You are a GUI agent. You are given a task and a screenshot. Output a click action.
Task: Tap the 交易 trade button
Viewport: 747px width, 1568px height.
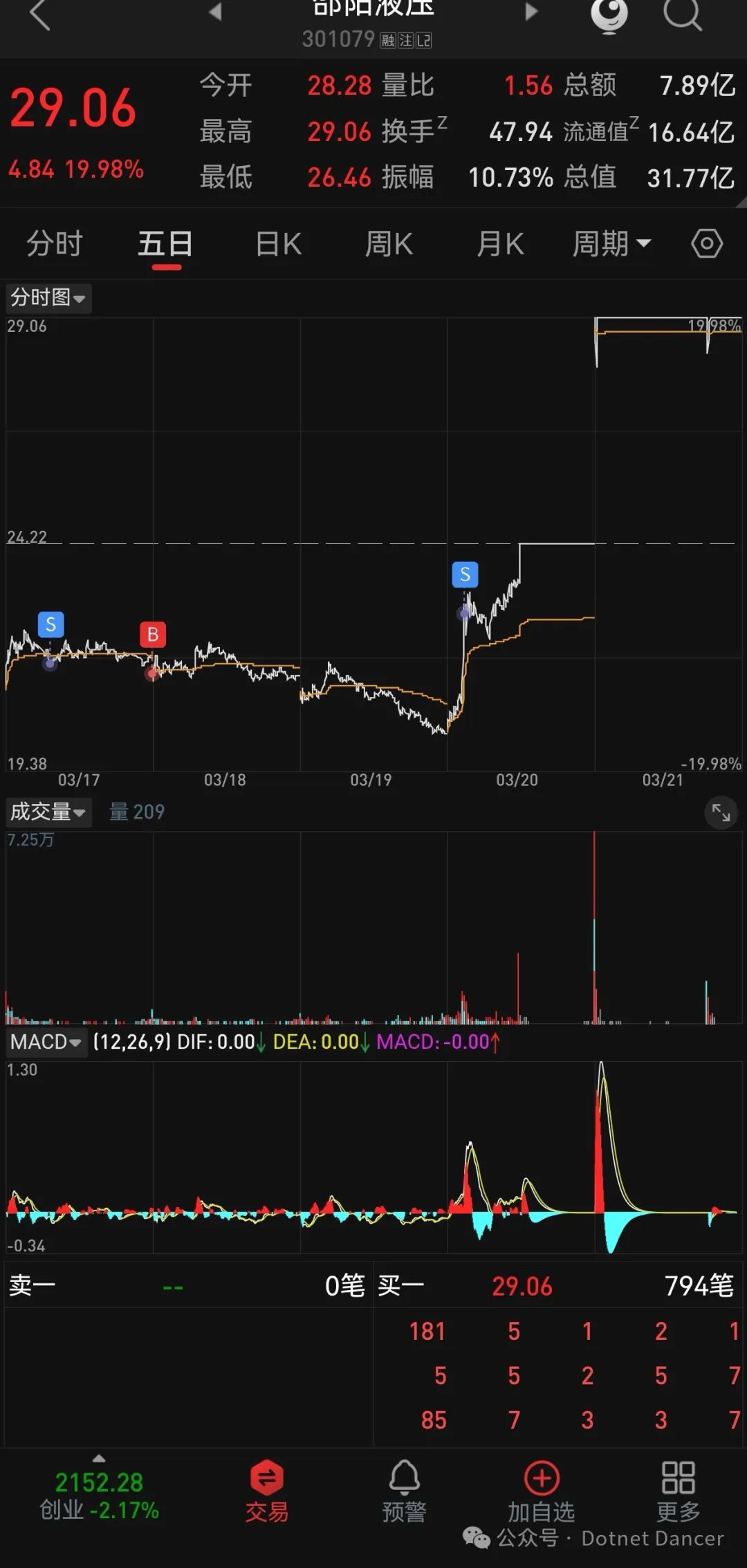(267, 1493)
